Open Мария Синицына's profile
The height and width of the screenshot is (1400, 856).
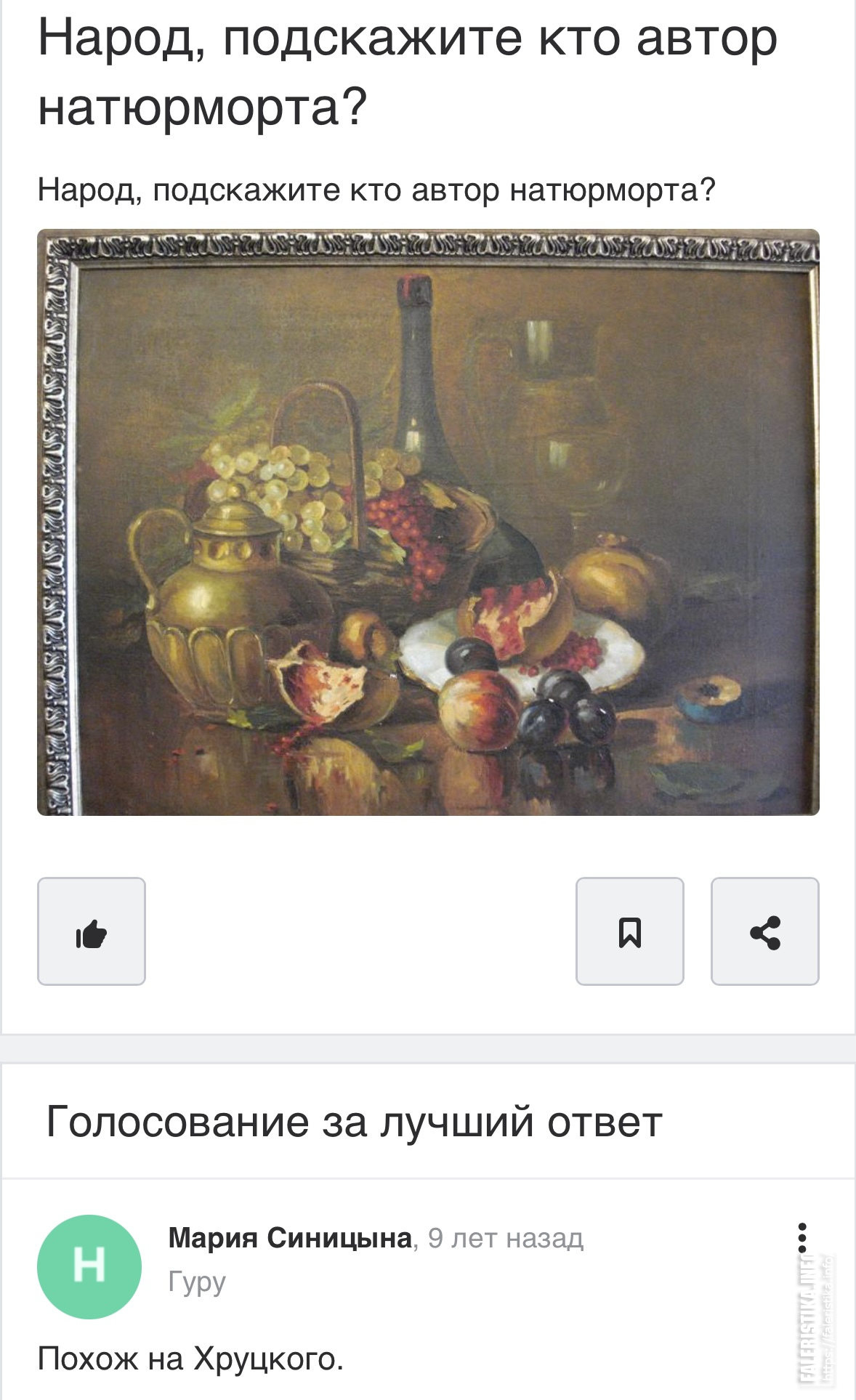290,1237
